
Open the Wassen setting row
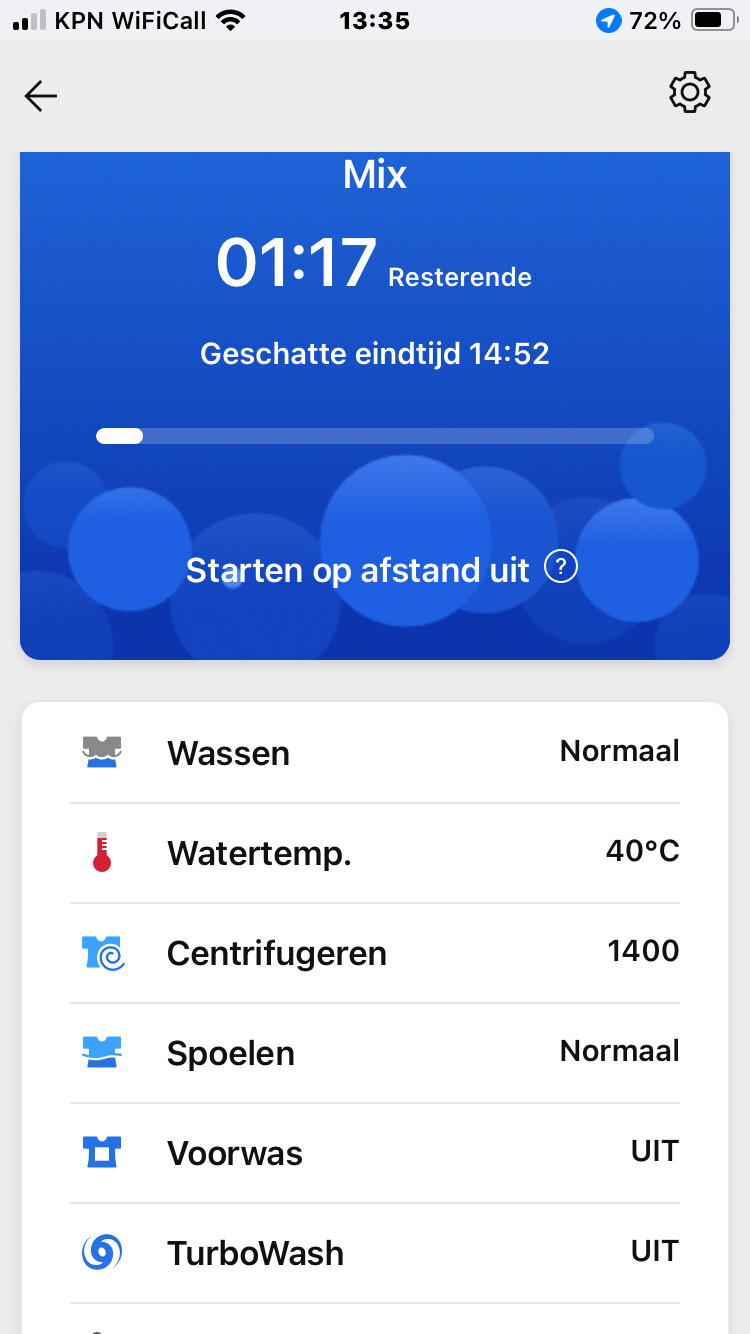click(375, 752)
